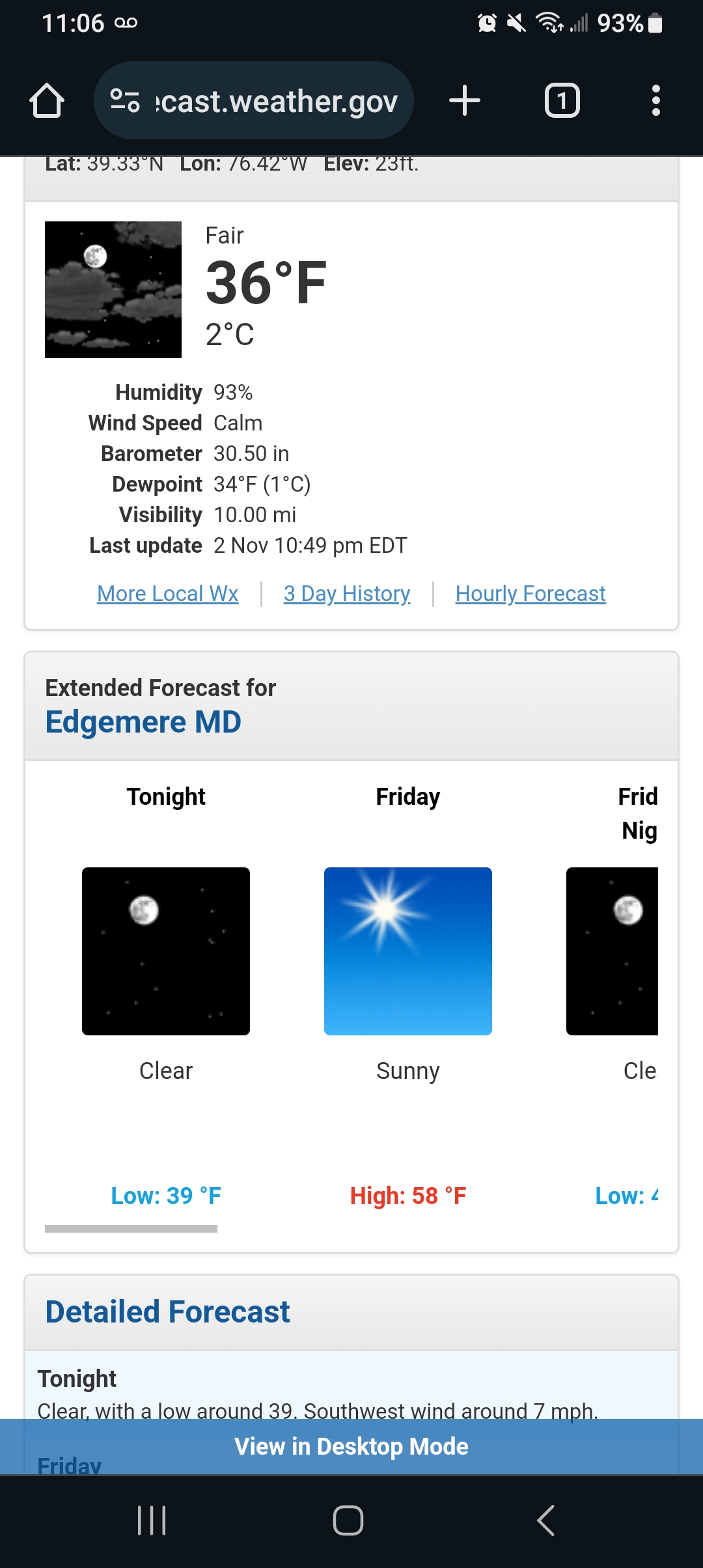Open the Hourly Forecast link
Screen dimensions: 703x1568
tap(531, 593)
